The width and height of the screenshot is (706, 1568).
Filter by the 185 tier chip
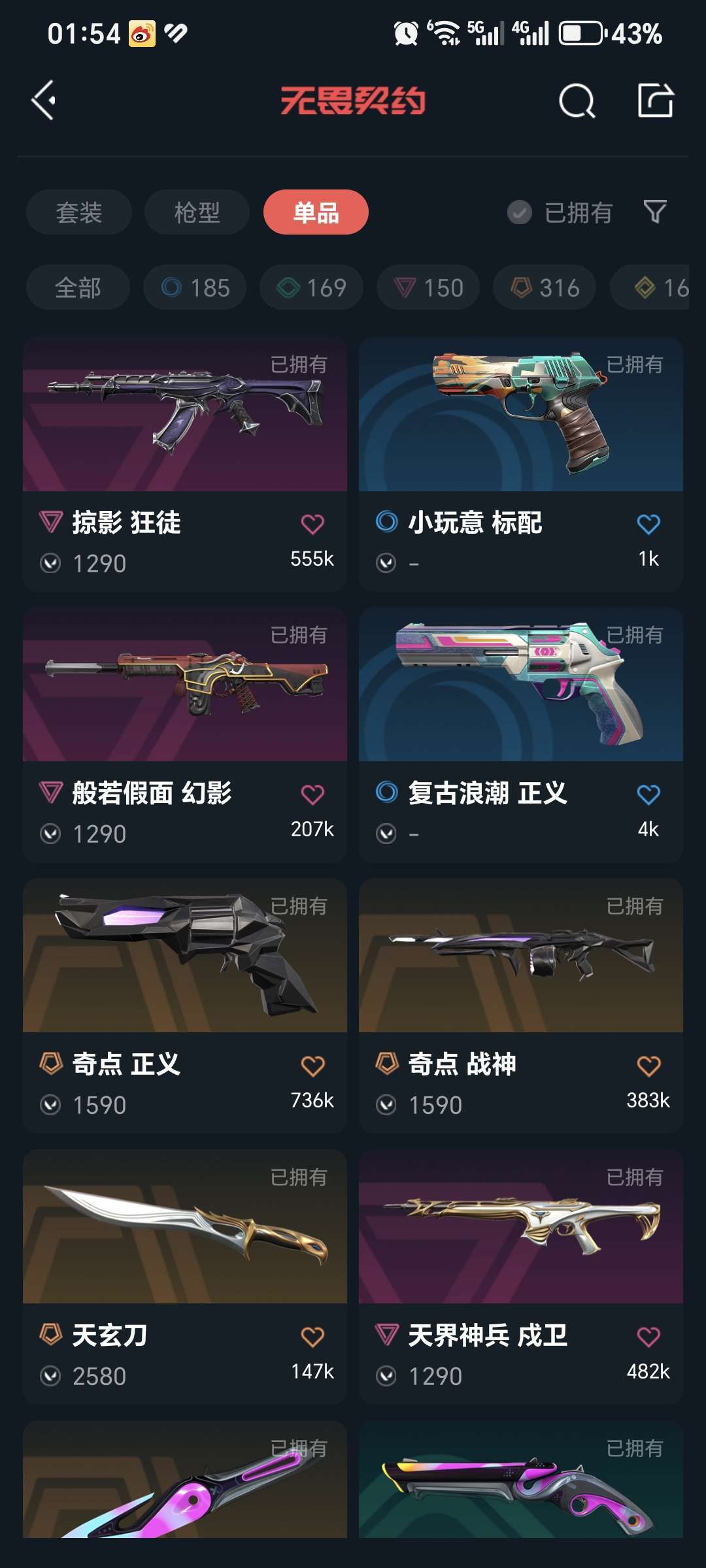coord(195,287)
